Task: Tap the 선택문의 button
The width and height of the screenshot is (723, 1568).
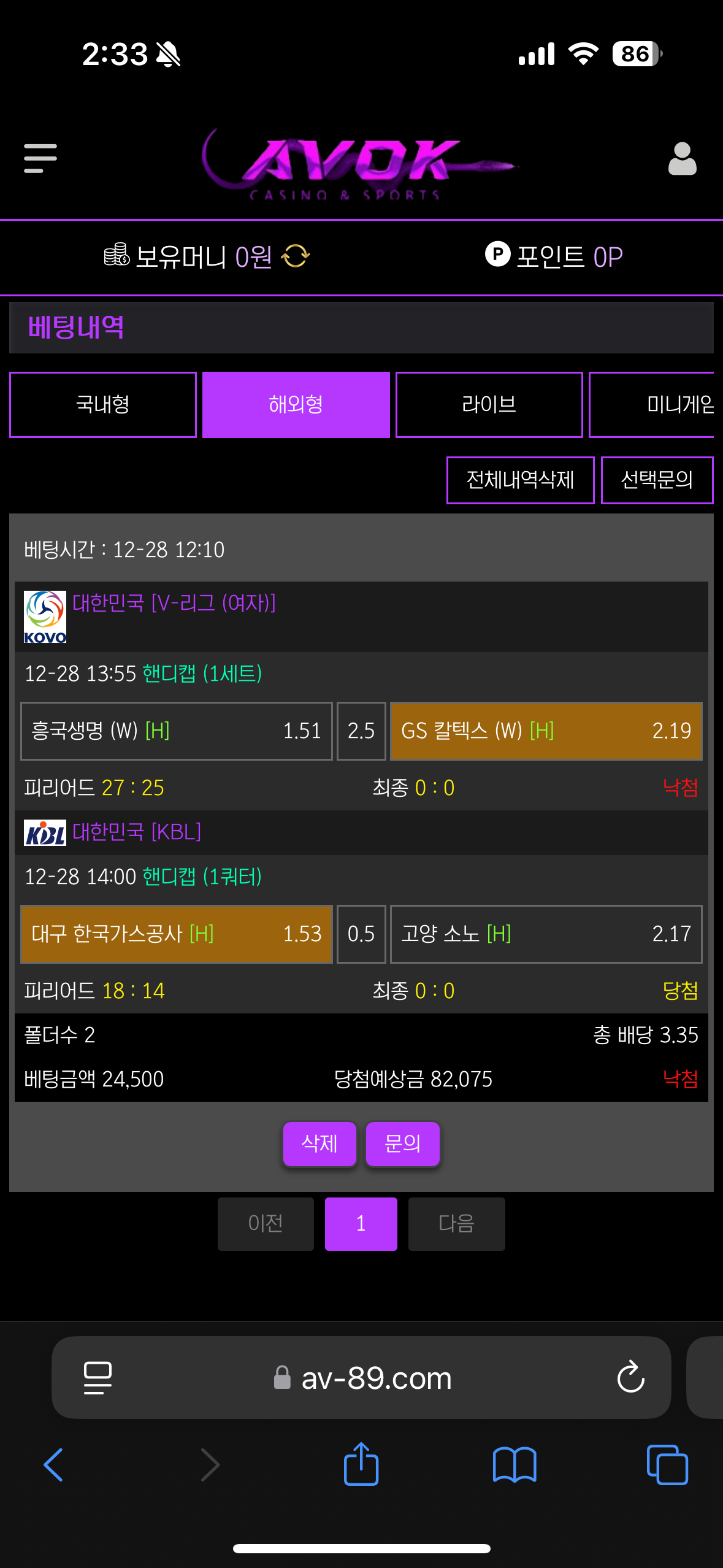Action: point(656,480)
